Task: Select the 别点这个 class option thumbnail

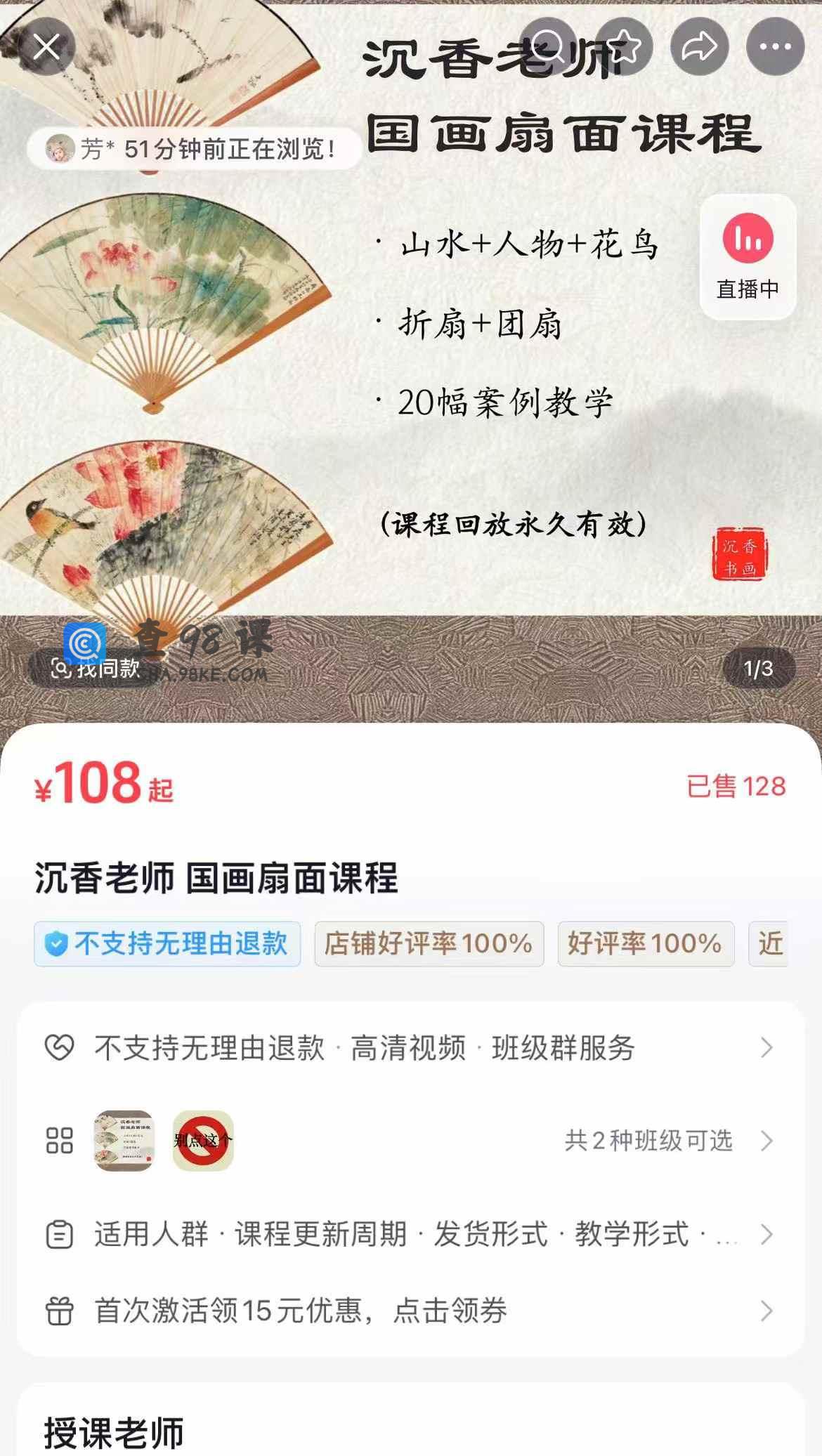Action: pyautogui.click(x=203, y=1140)
